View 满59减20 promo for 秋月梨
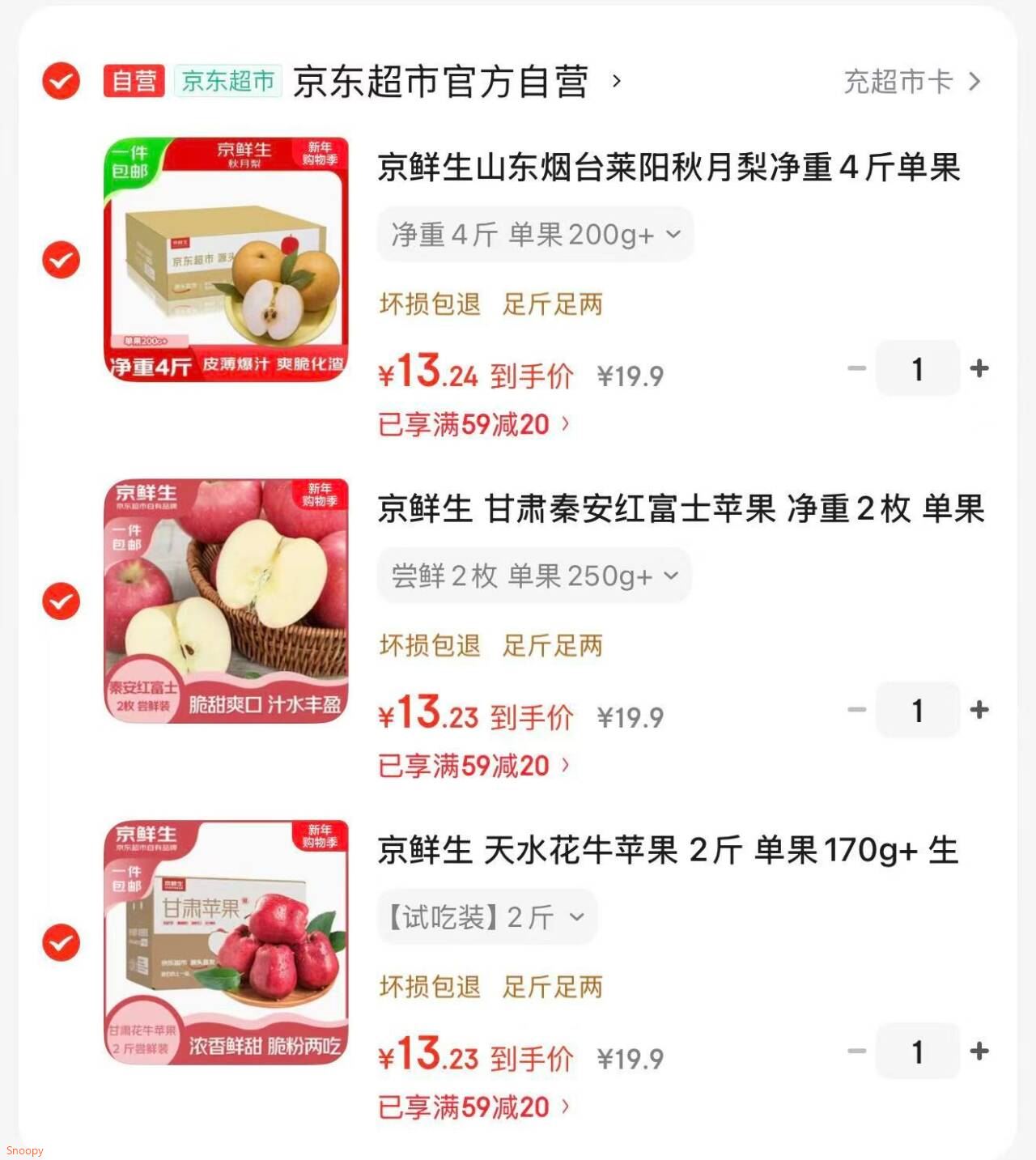 (x=473, y=424)
